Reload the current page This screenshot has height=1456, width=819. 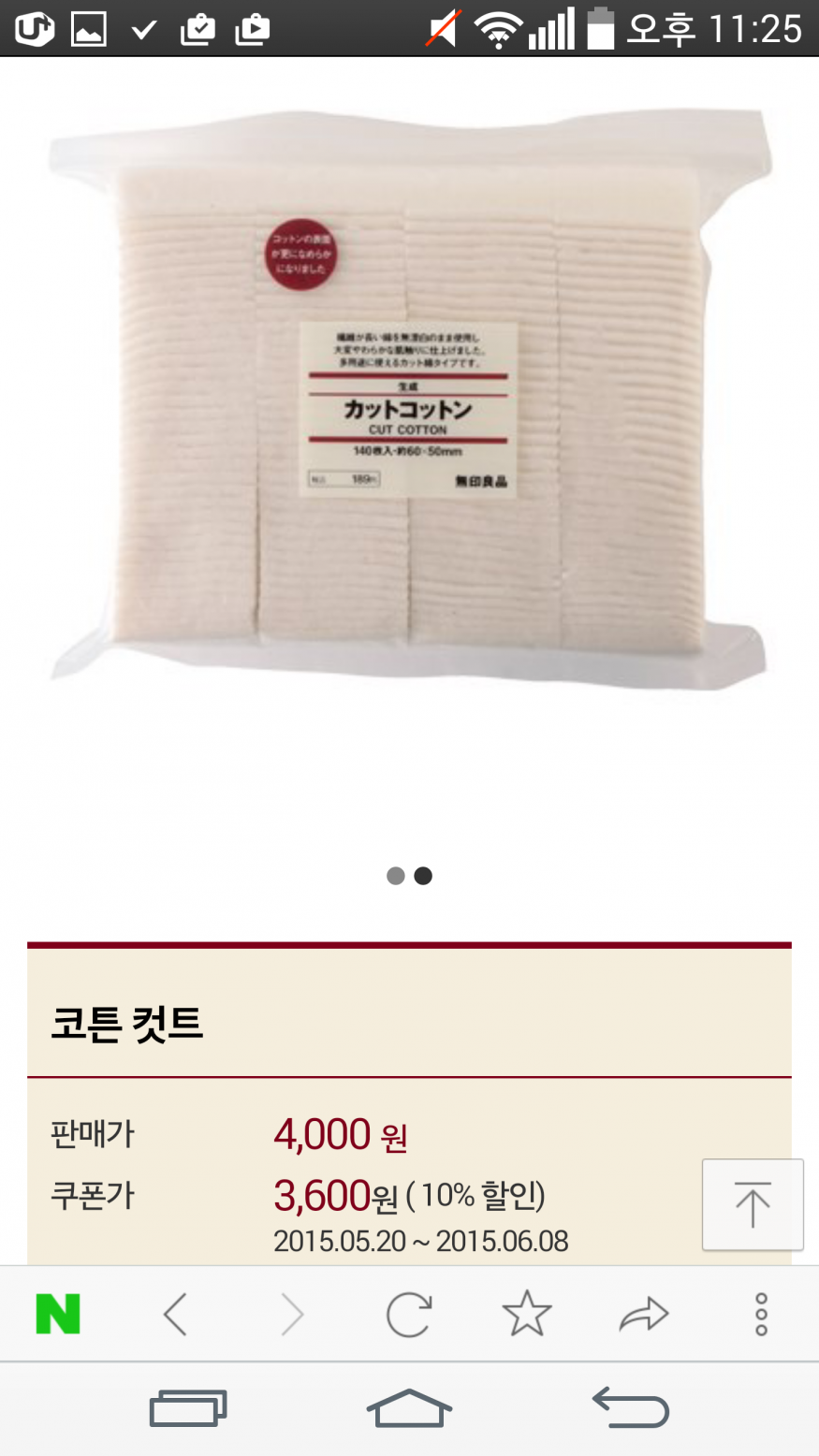click(409, 1315)
